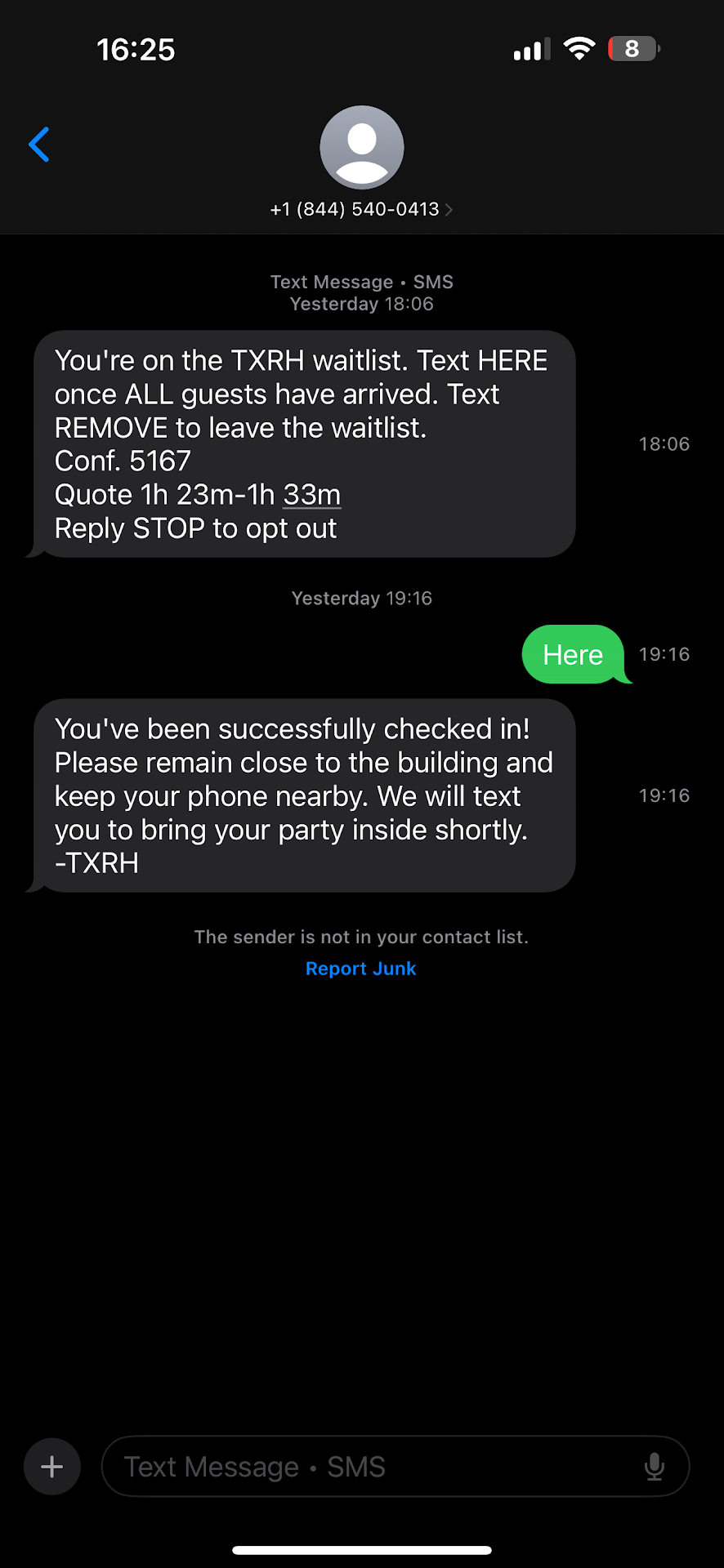The width and height of the screenshot is (724, 1568).
Task: Open the plus attachments menu
Action: coord(52,1467)
